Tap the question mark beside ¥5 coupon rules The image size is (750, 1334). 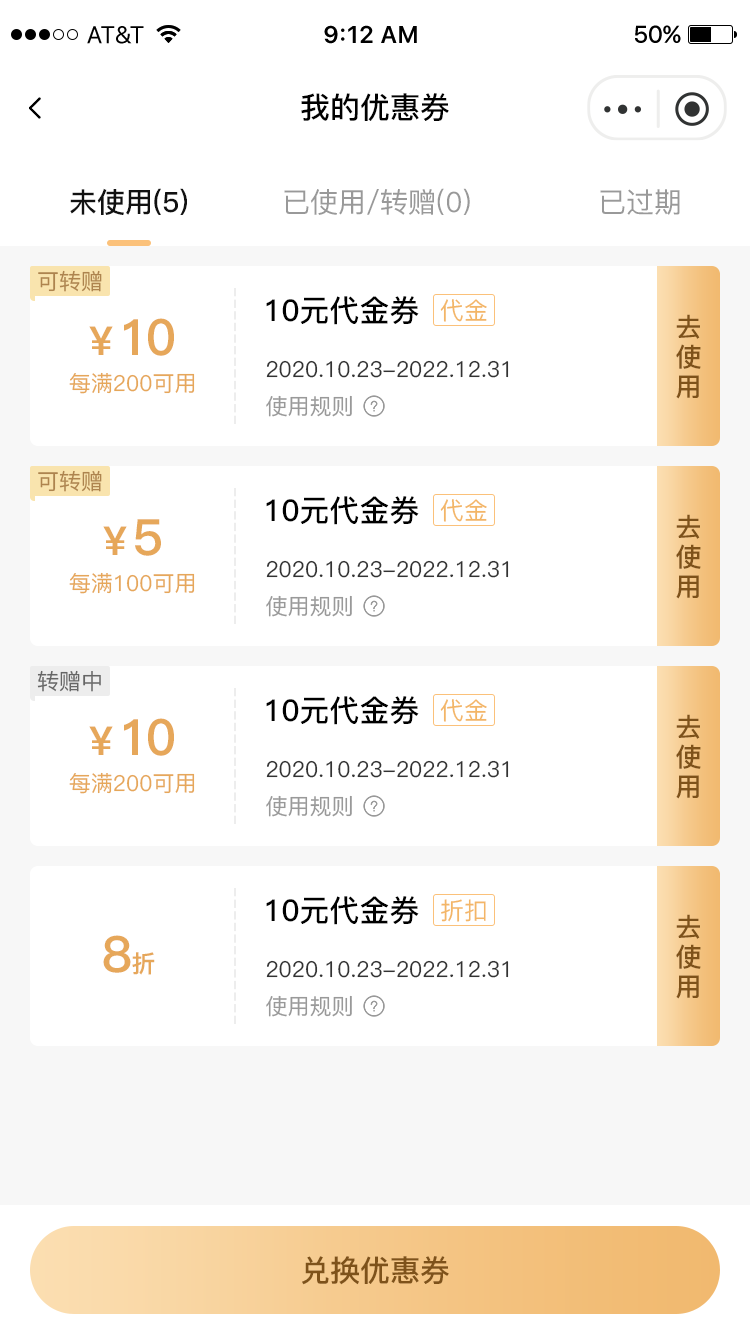coord(374,607)
